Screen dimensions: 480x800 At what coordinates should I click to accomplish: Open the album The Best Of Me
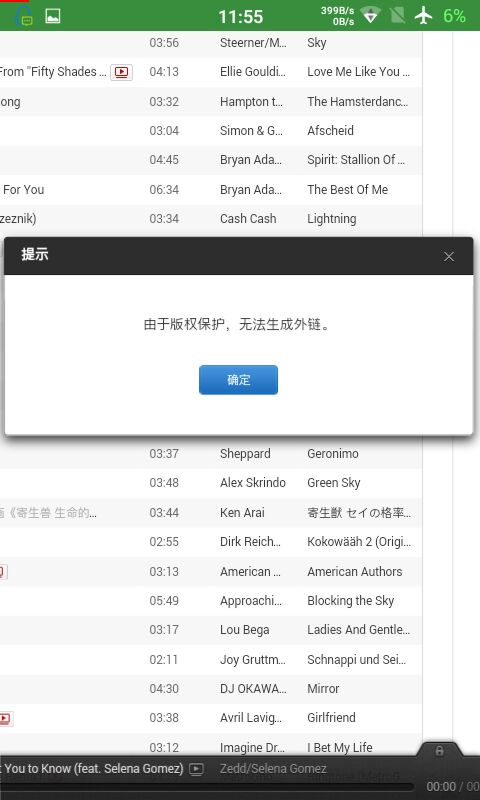pyautogui.click(x=347, y=190)
